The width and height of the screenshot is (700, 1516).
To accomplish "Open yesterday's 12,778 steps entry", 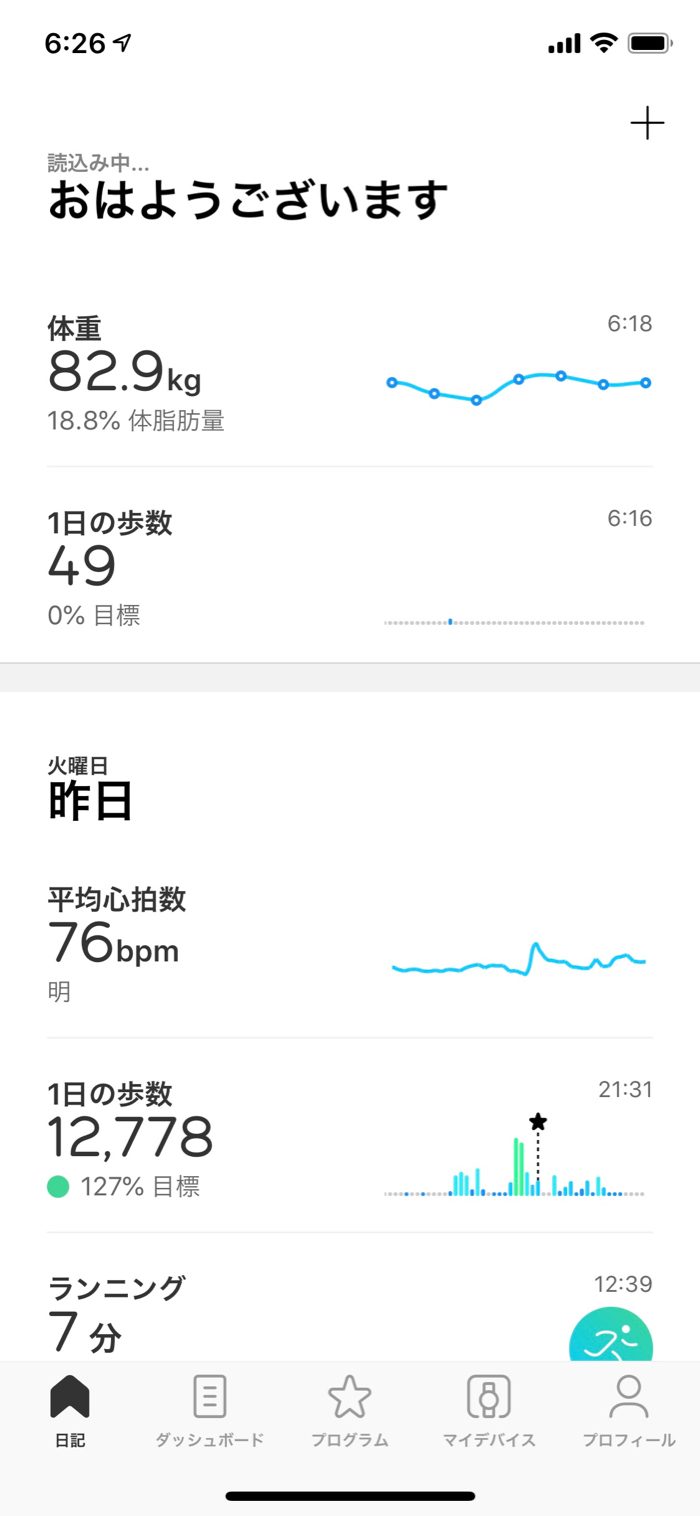I will click(x=349, y=1139).
